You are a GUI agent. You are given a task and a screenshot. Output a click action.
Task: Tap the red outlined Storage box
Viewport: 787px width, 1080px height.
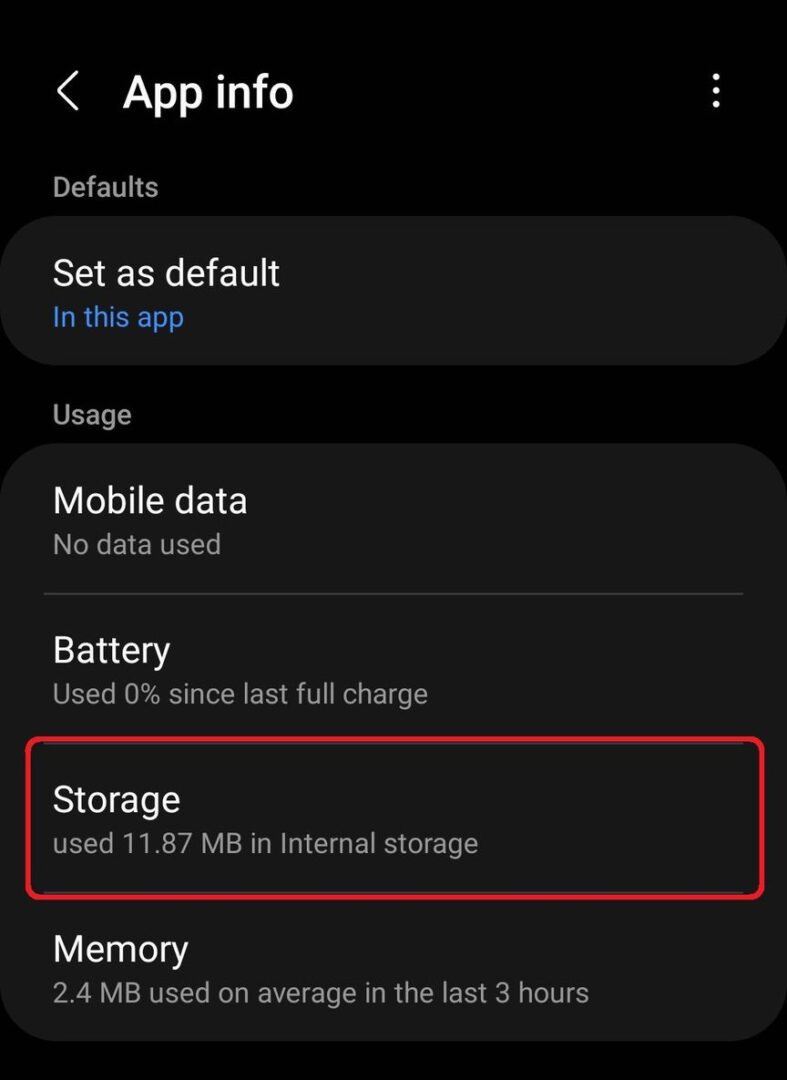pyautogui.click(x=393, y=818)
